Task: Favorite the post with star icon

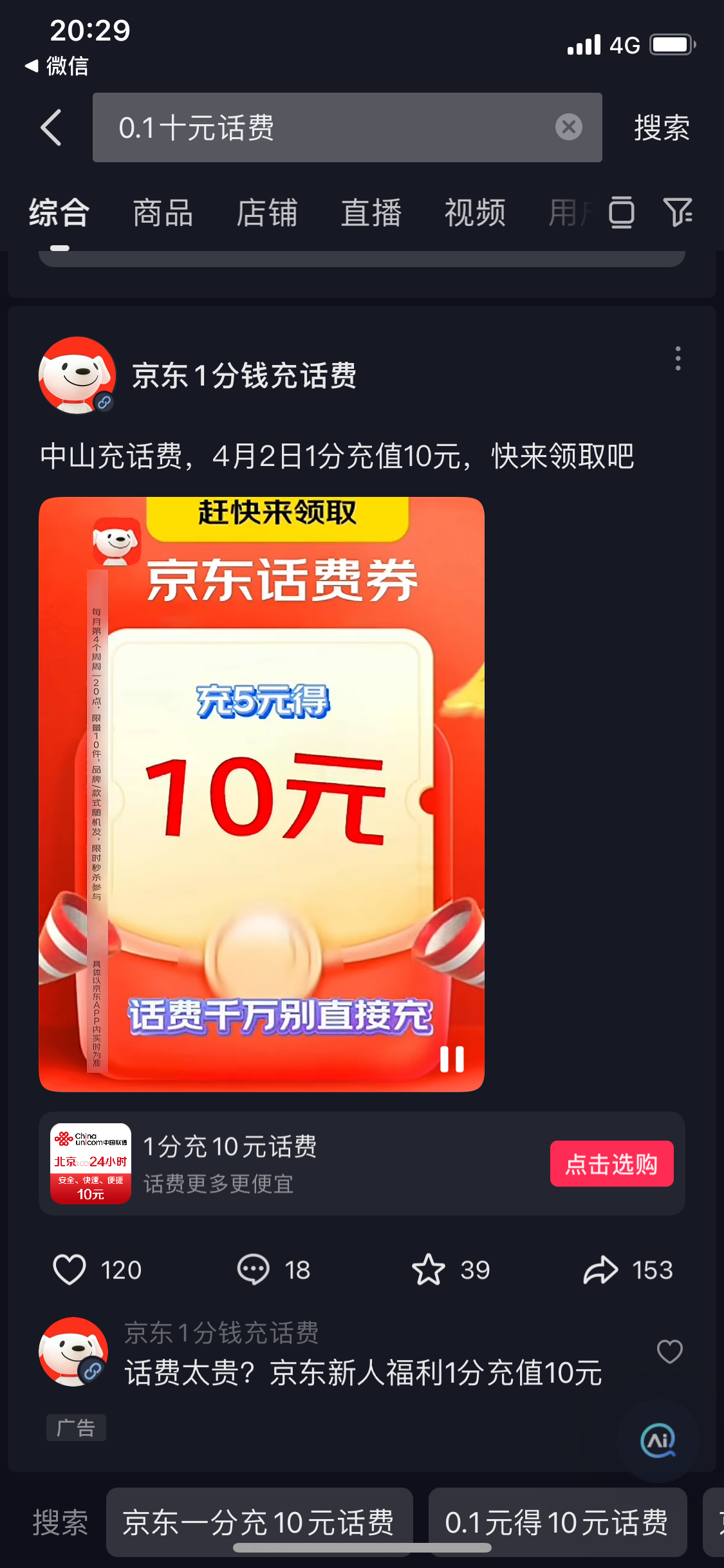Action: pos(429,1270)
